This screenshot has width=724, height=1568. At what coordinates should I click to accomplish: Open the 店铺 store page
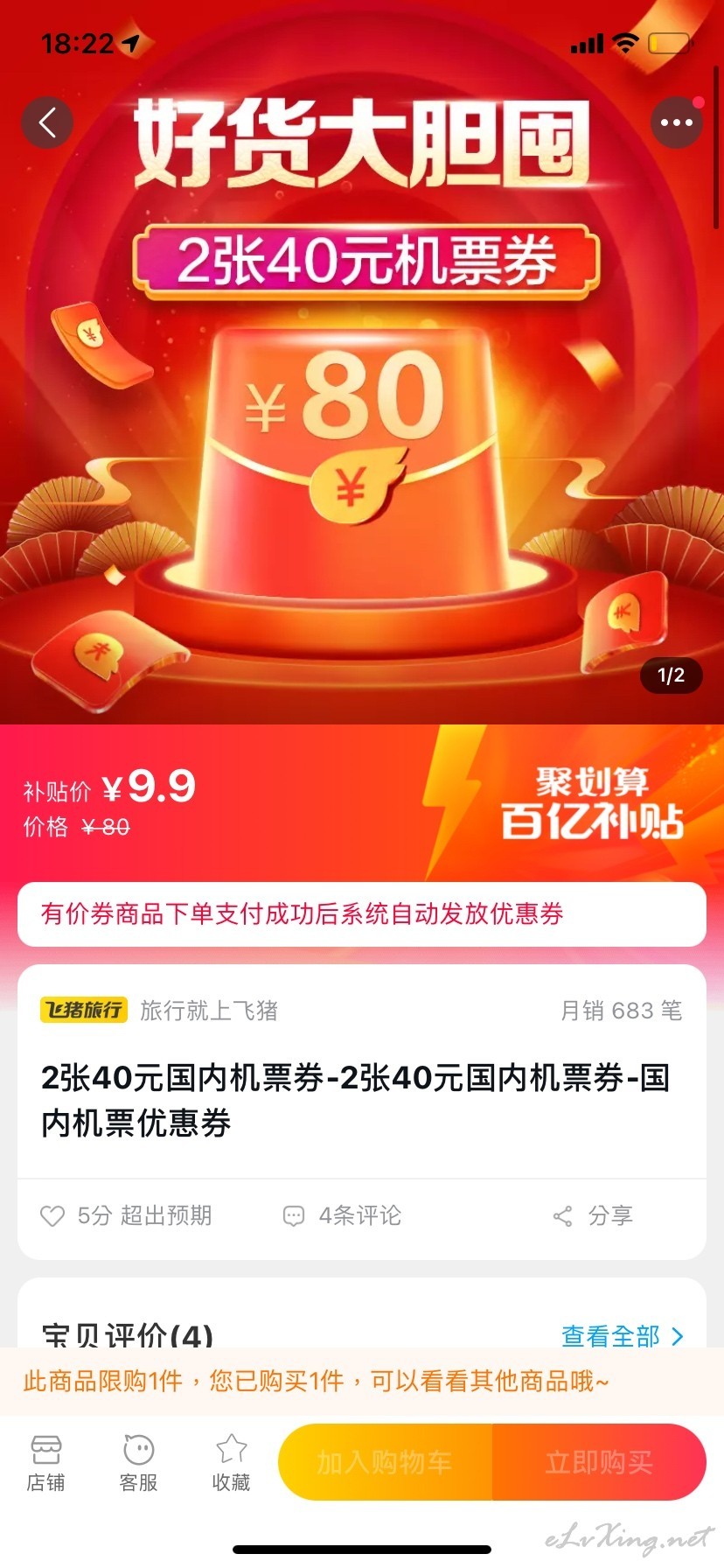coord(45,1463)
